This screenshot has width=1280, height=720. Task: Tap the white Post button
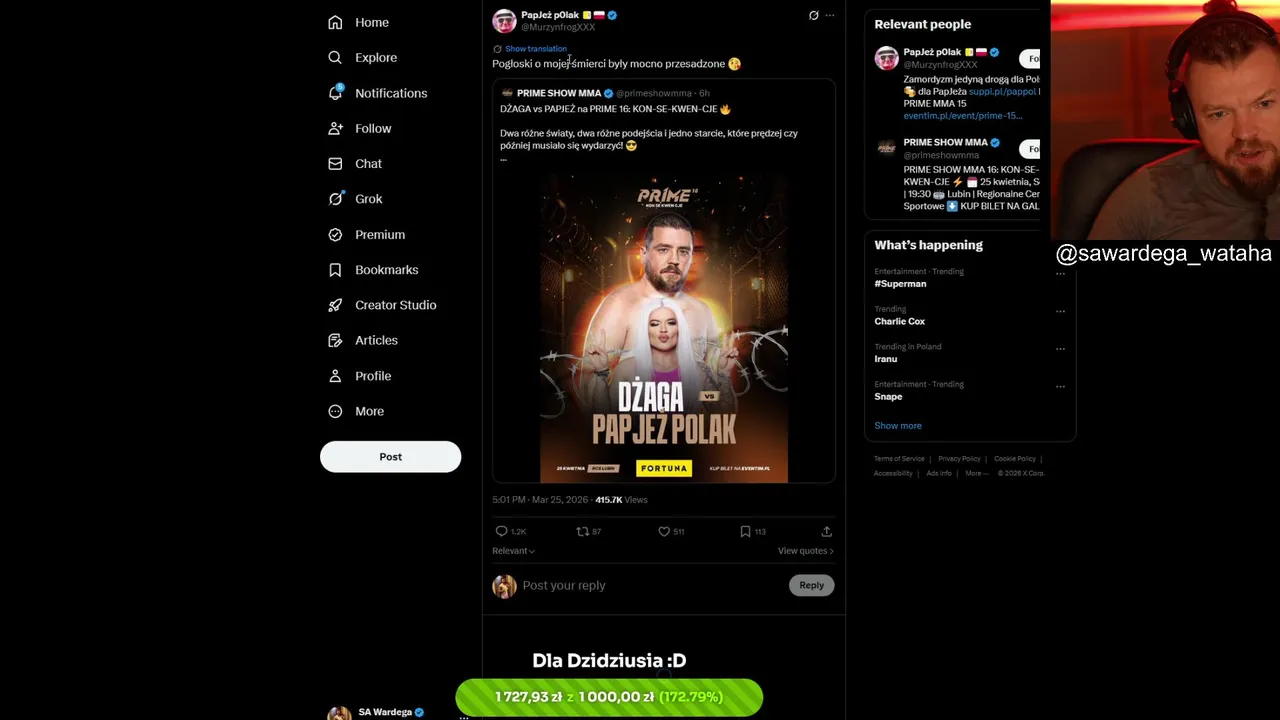(390, 457)
